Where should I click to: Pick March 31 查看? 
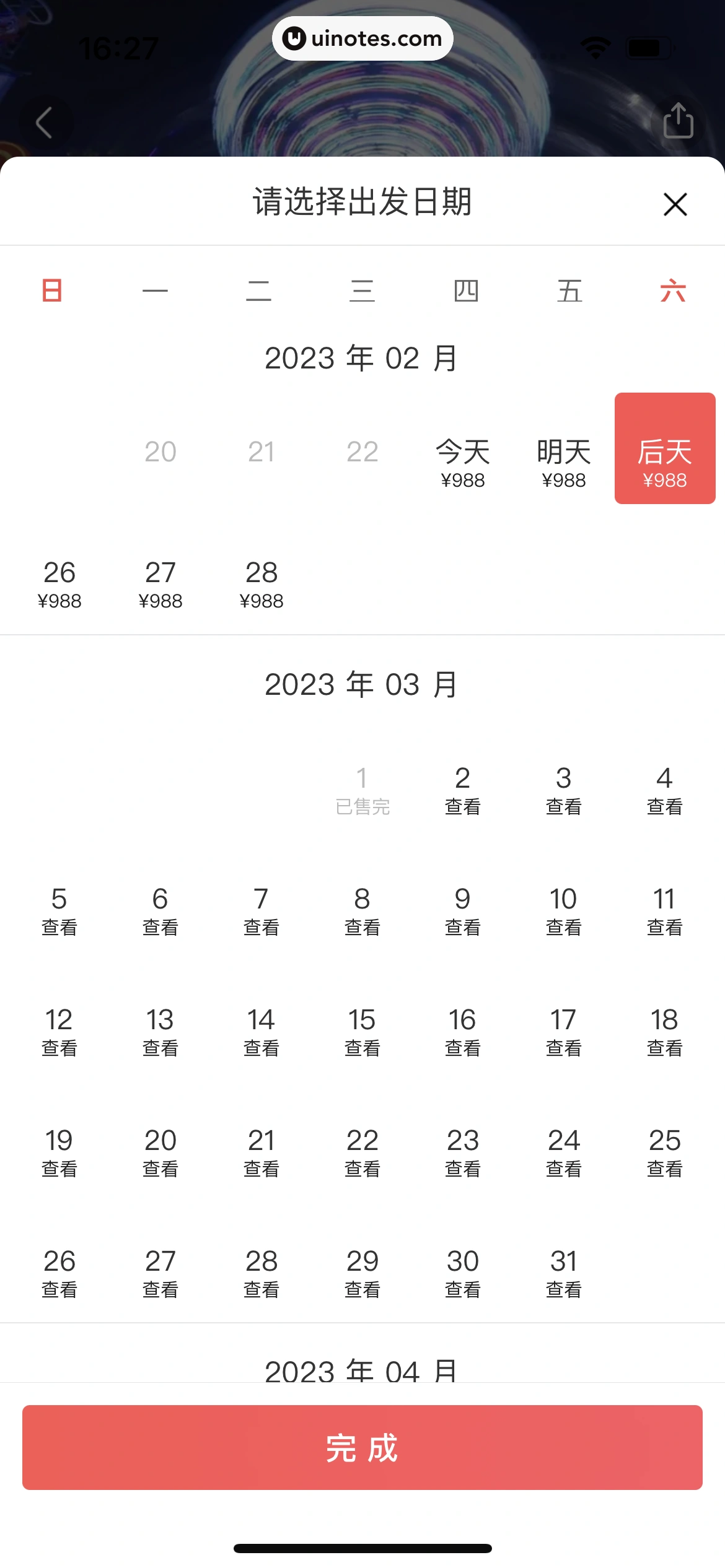tap(563, 1273)
